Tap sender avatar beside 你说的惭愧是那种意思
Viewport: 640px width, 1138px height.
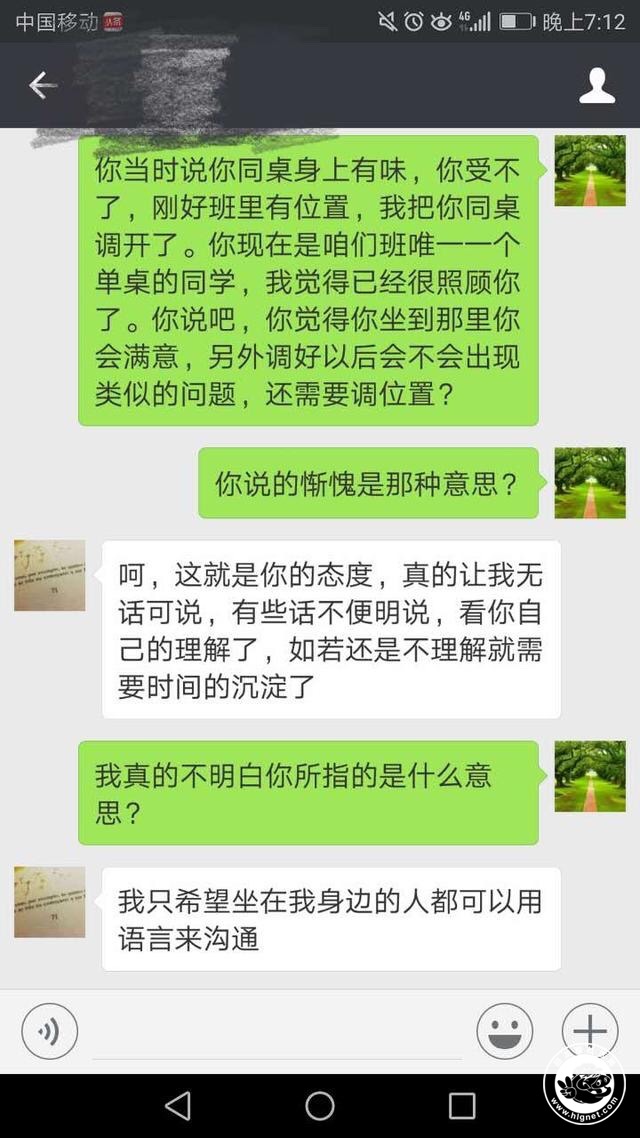[x=590, y=483]
